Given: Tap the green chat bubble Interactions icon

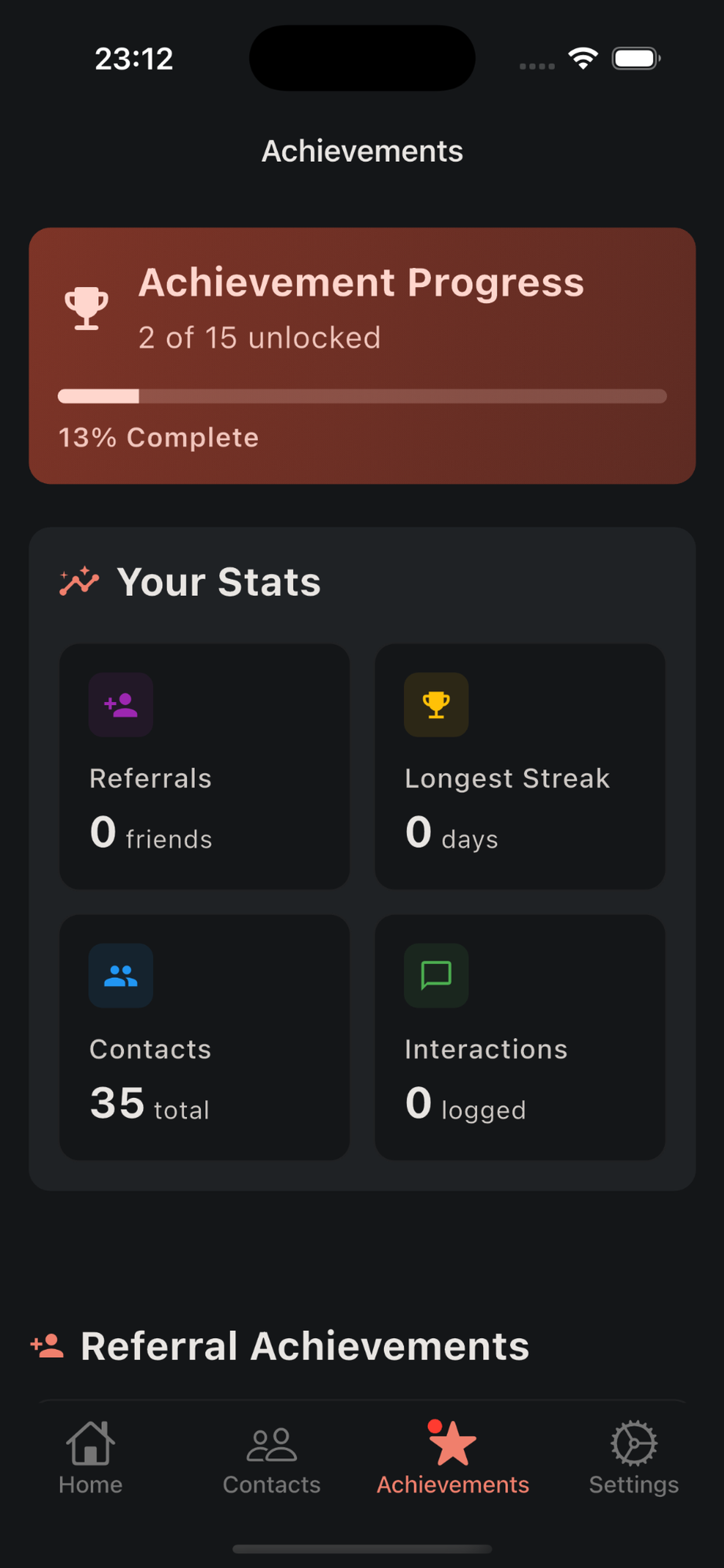Looking at the screenshot, I should (x=436, y=975).
